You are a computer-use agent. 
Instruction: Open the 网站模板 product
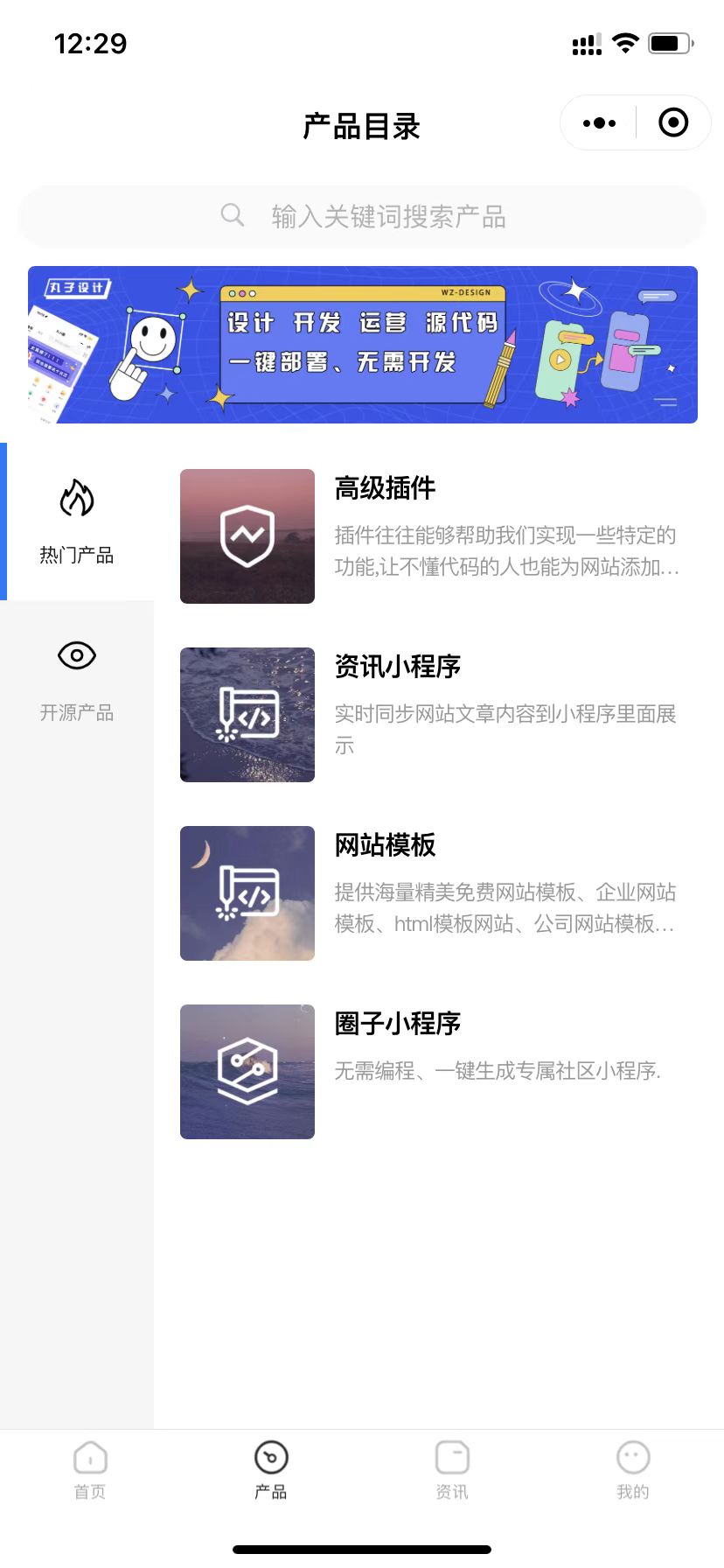coord(430,893)
